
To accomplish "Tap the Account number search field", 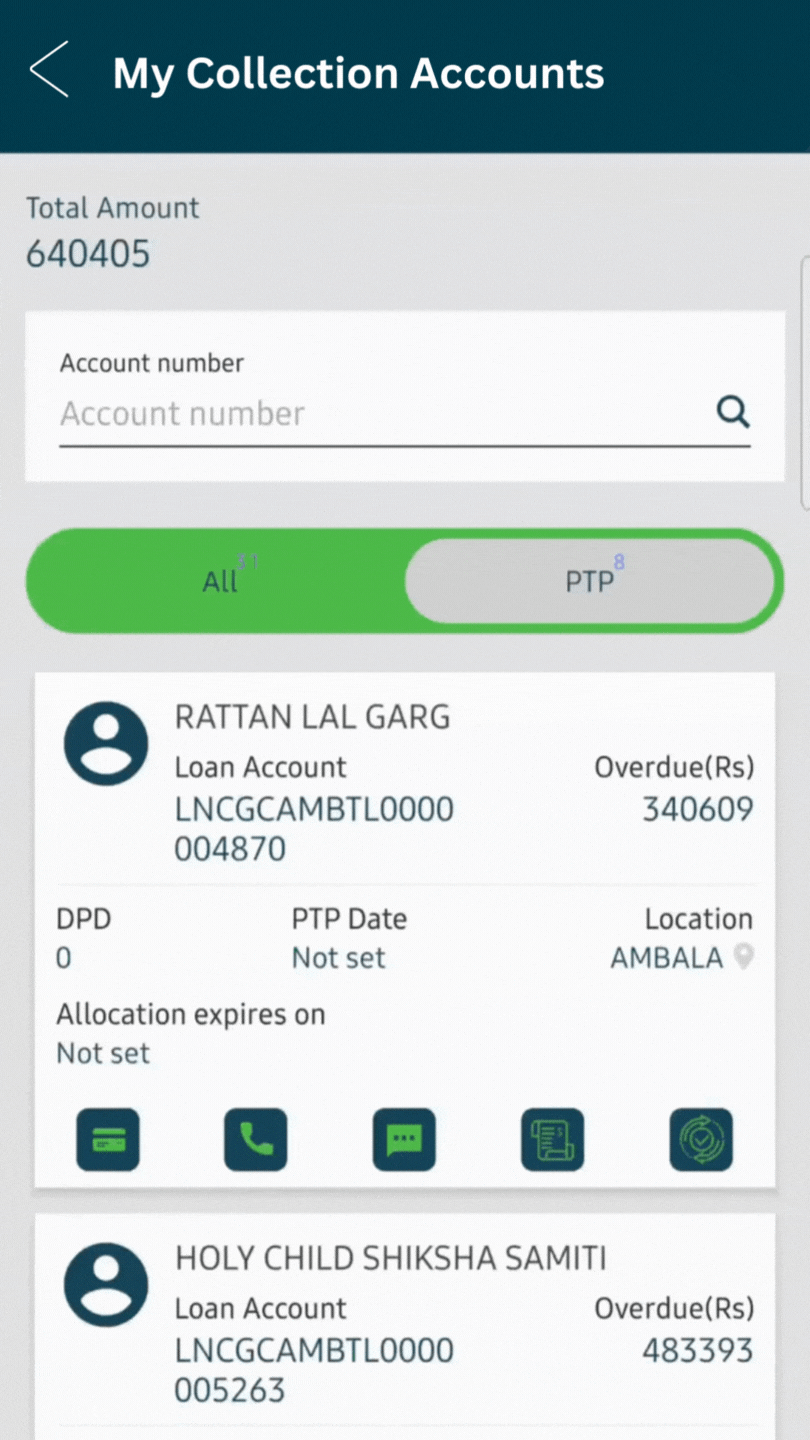I will tap(383, 413).
